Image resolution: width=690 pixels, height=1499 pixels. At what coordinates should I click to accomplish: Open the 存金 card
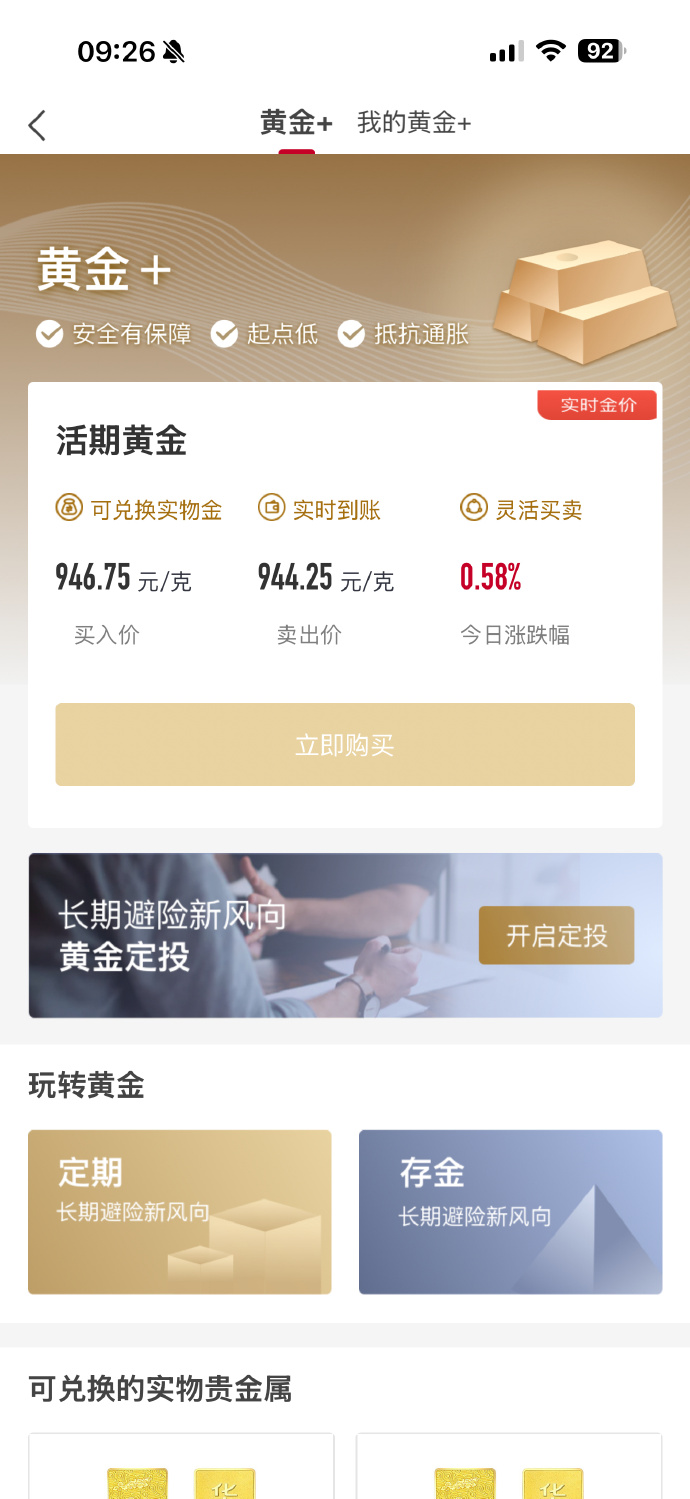coord(510,1211)
